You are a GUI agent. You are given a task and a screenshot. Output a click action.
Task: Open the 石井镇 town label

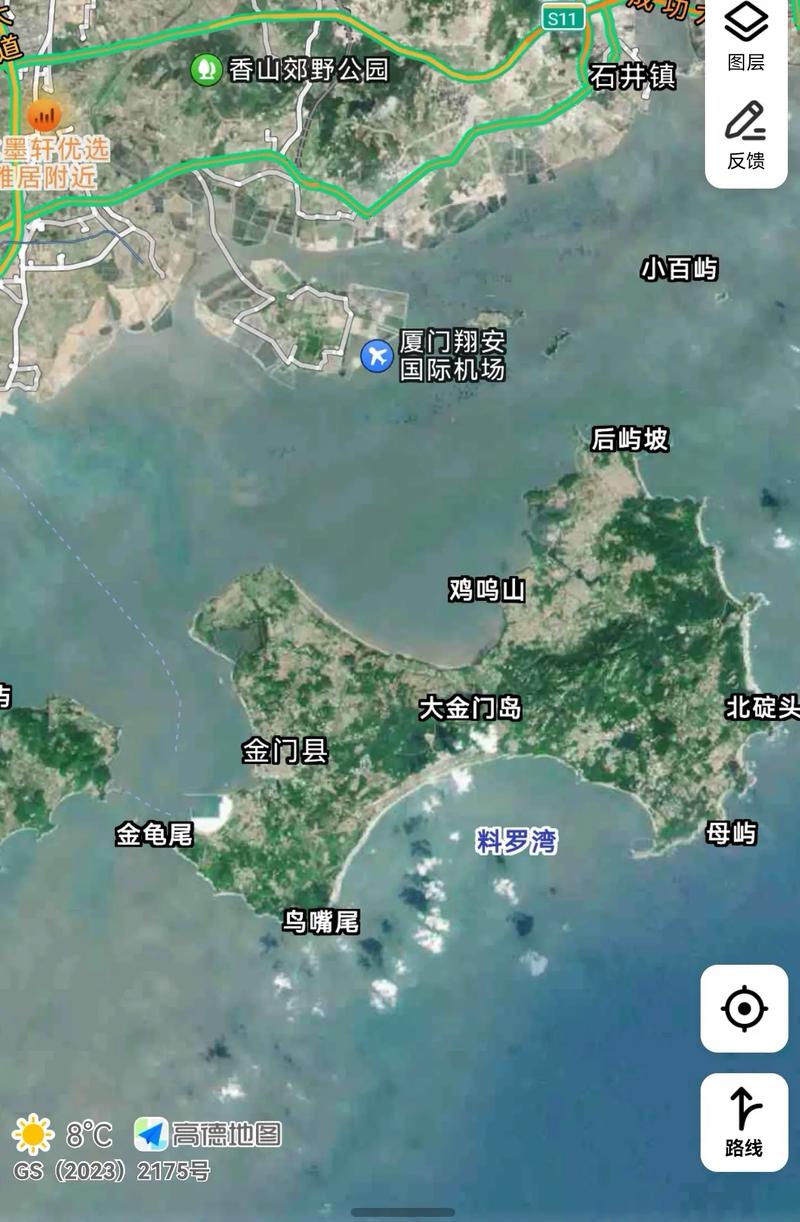pyautogui.click(x=635, y=75)
